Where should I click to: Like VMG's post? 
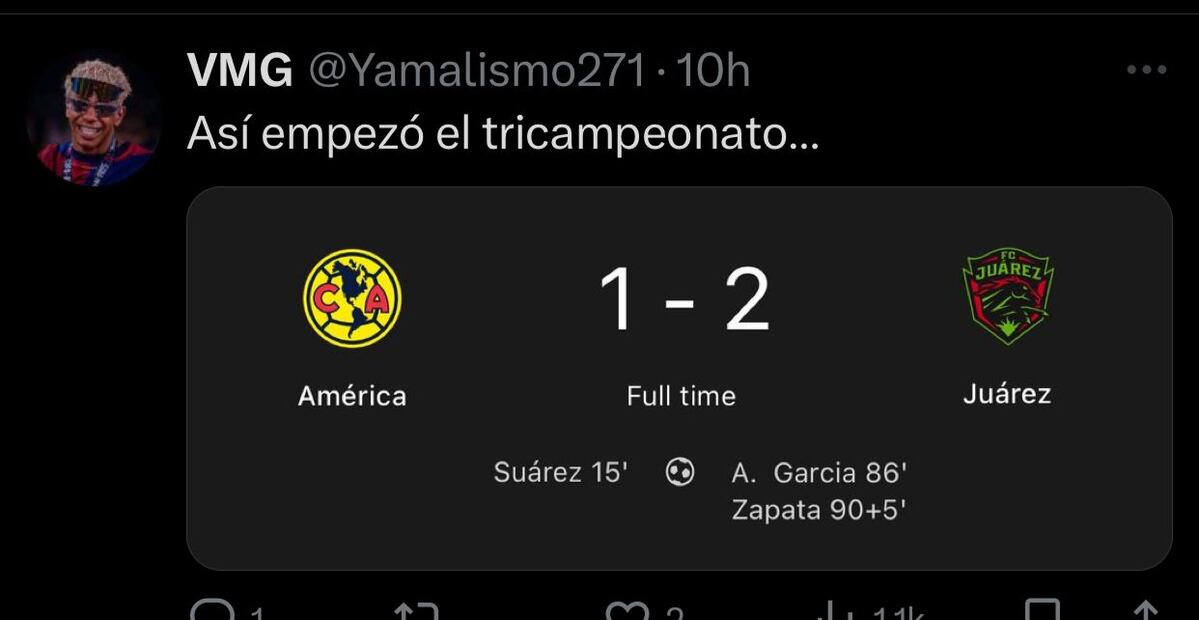pos(628,611)
